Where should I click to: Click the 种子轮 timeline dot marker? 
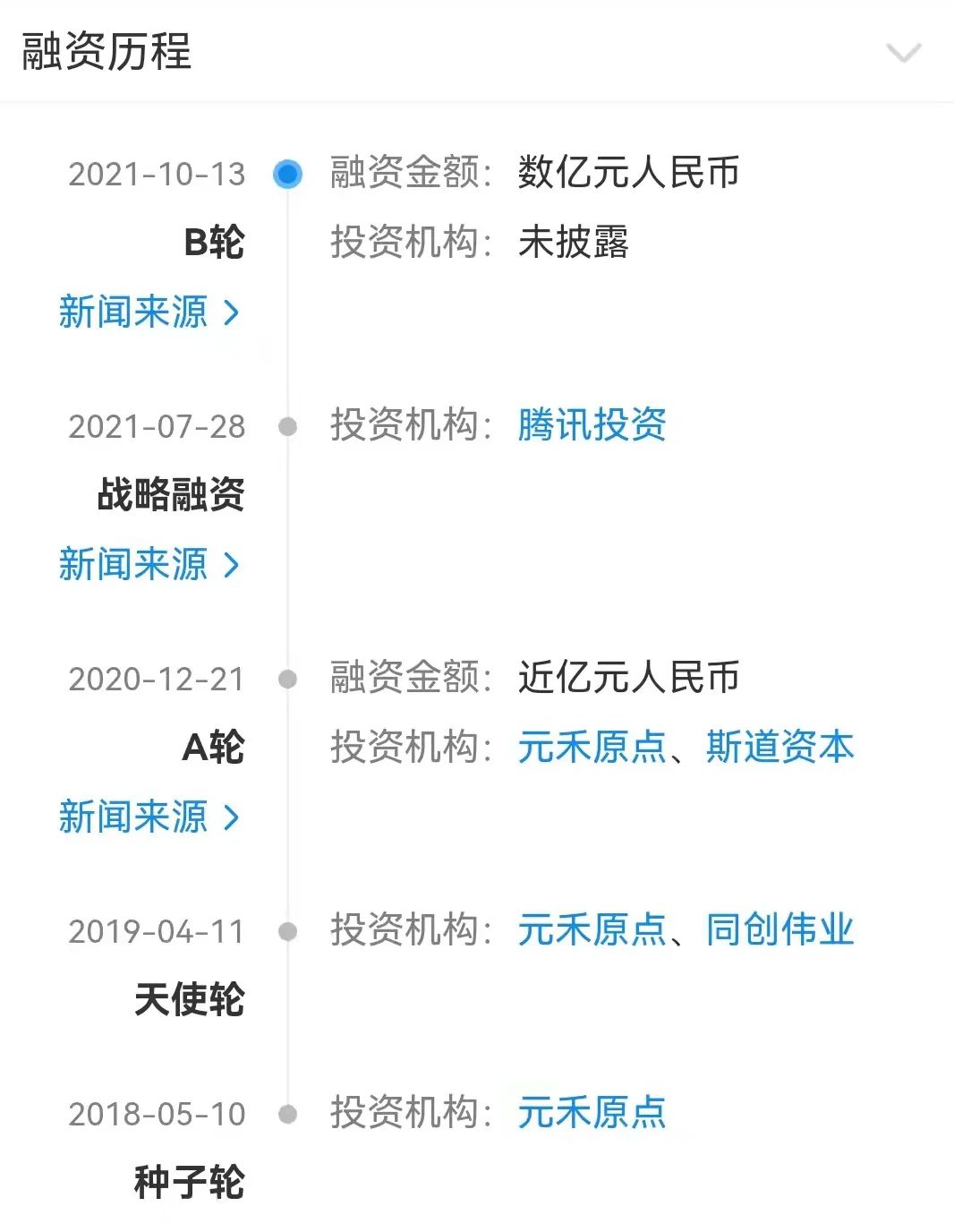coord(287,1112)
